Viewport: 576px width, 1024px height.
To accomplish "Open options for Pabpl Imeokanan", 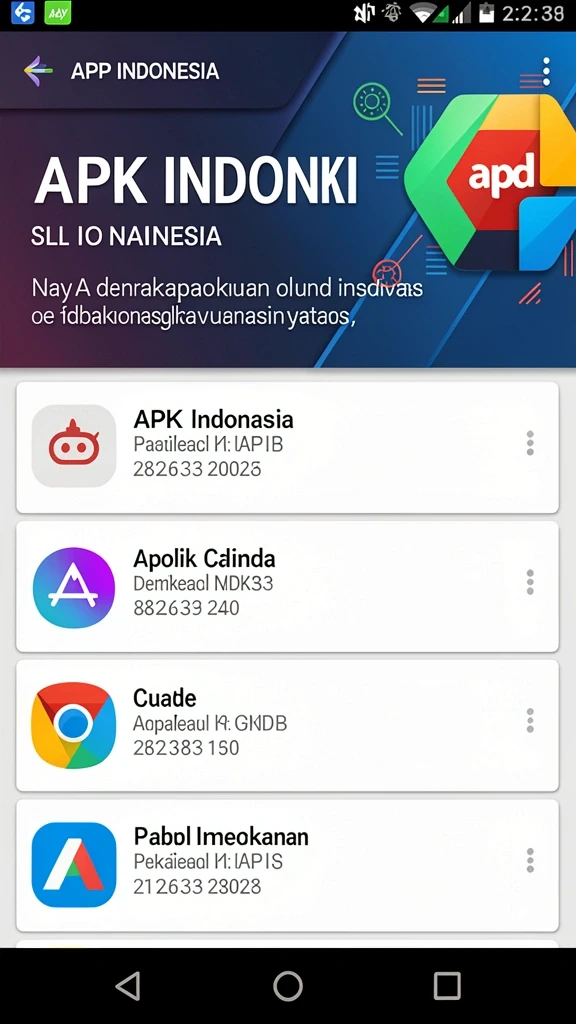I will point(530,861).
